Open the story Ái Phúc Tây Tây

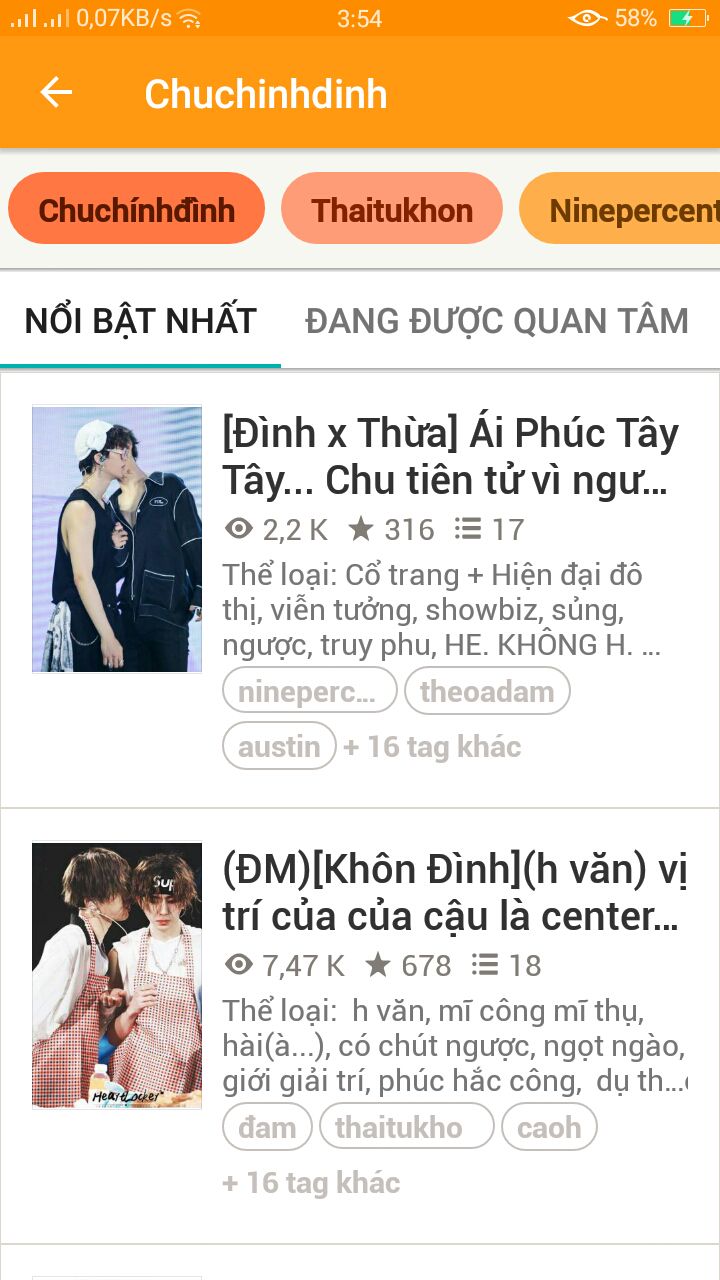[x=451, y=456]
